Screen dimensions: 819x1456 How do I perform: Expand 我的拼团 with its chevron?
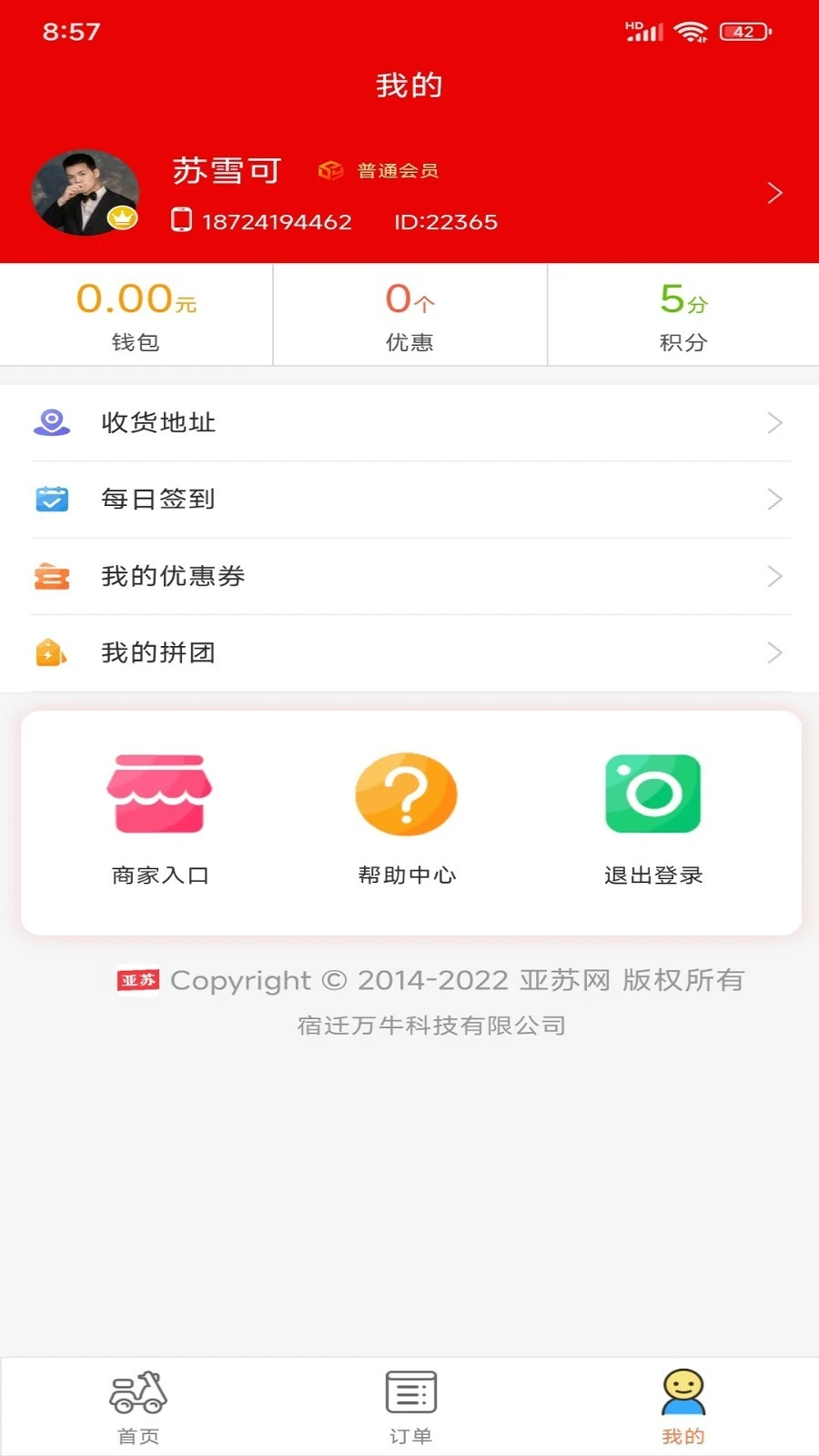click(774, 652)
